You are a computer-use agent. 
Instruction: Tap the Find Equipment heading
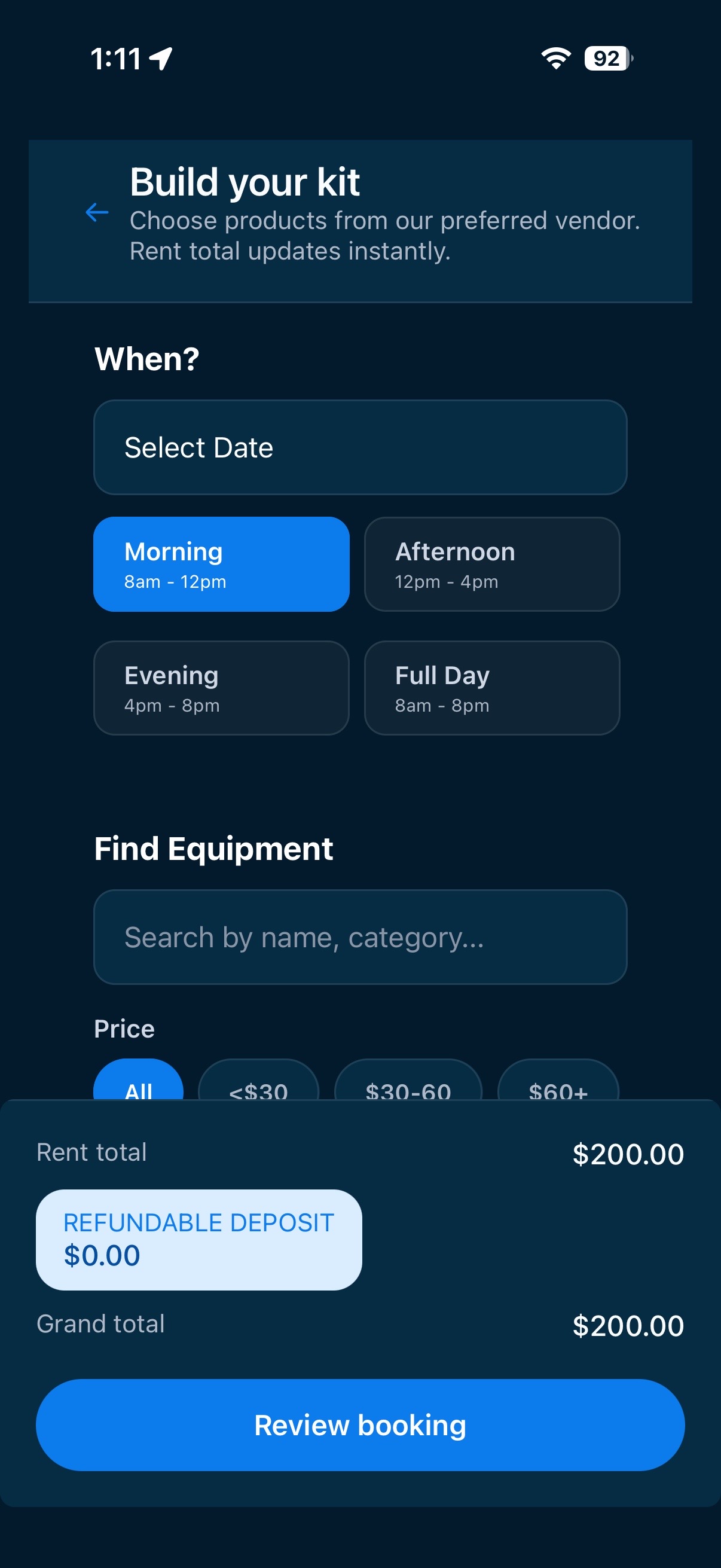click(x=213, y=847)
